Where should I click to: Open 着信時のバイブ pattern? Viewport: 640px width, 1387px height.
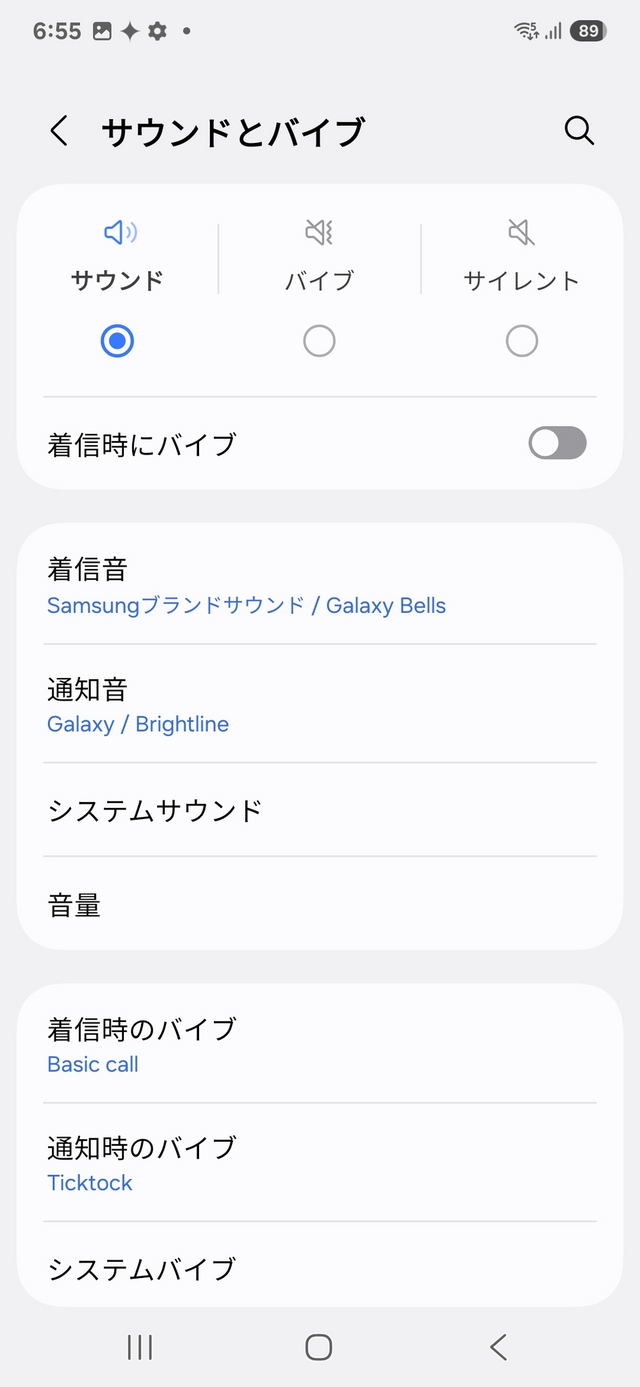pos(320,1045)
